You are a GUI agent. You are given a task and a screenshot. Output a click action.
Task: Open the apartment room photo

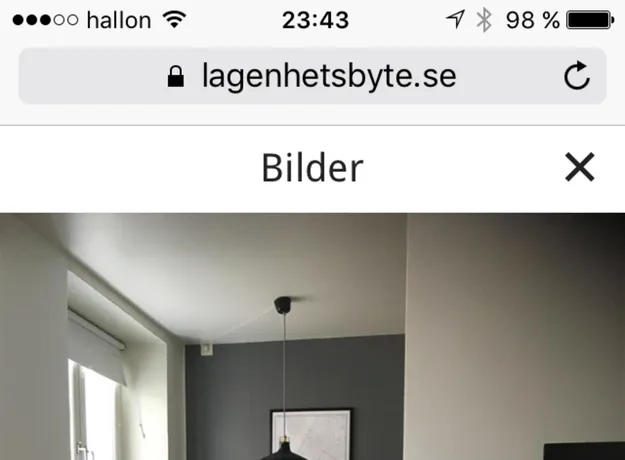point(312,340)
